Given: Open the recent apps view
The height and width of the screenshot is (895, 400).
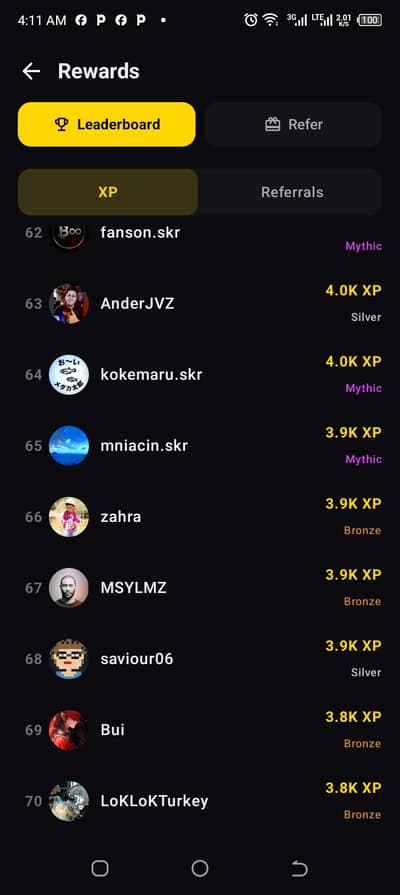Looking at the screenshot, I should click(x=100, y=869).
